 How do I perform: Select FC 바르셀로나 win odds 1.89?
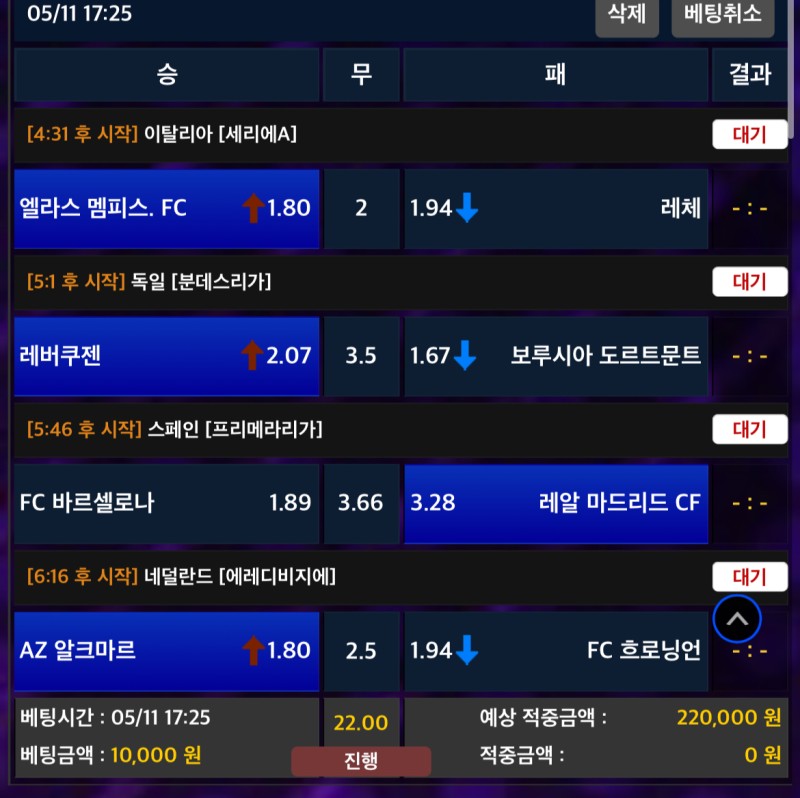click(x=167, y=503)
